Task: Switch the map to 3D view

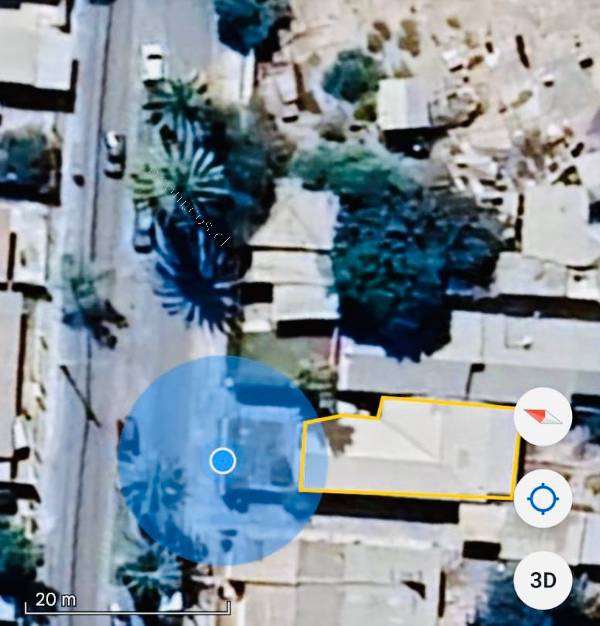Action: click(x=543, y=579)
